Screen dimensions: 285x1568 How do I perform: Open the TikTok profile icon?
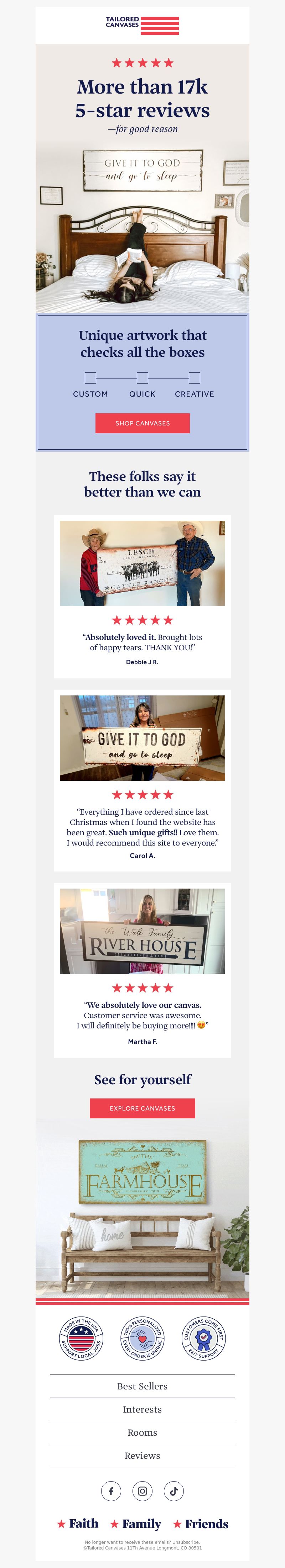click(x=173, y=1491)
